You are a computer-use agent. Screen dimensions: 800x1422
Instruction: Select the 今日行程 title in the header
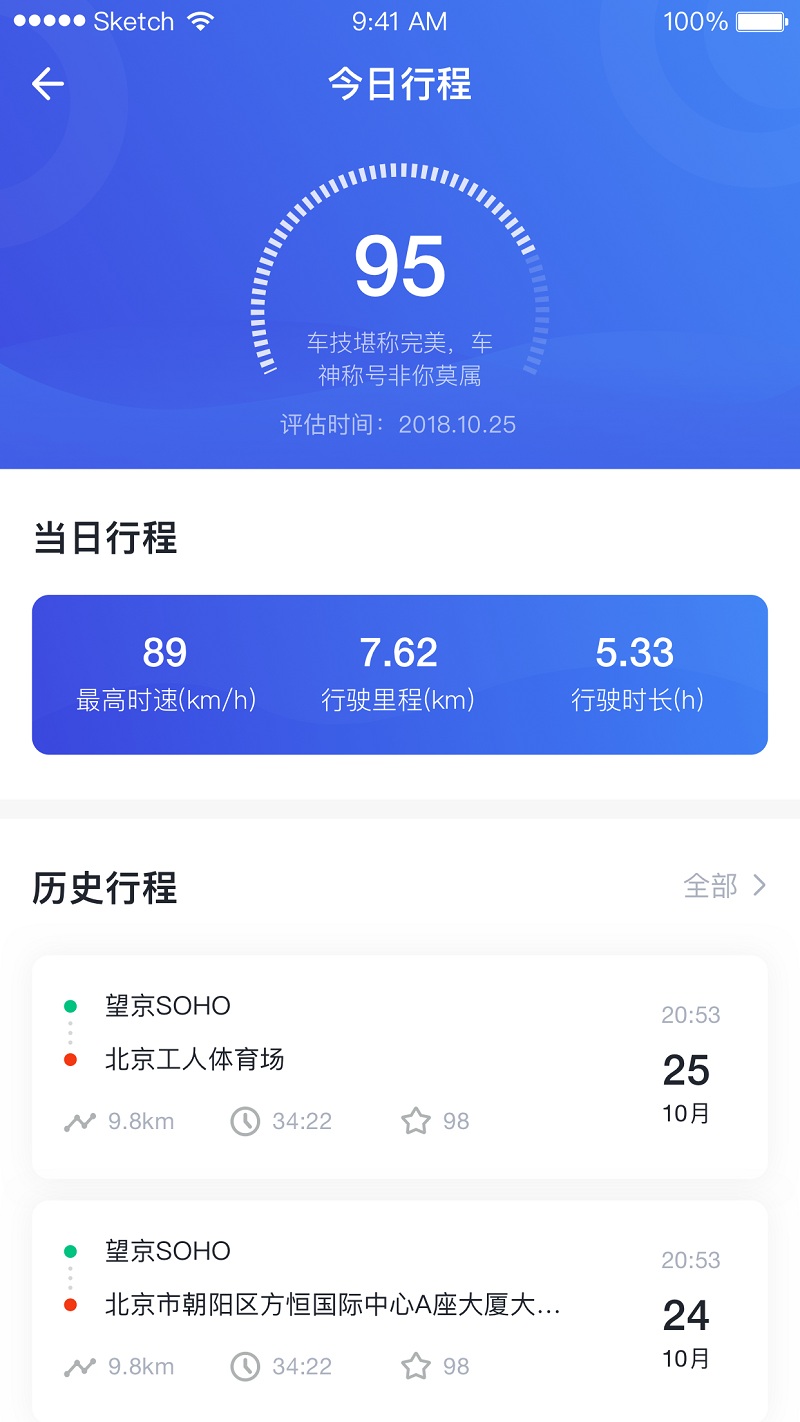tap(400, 83)
